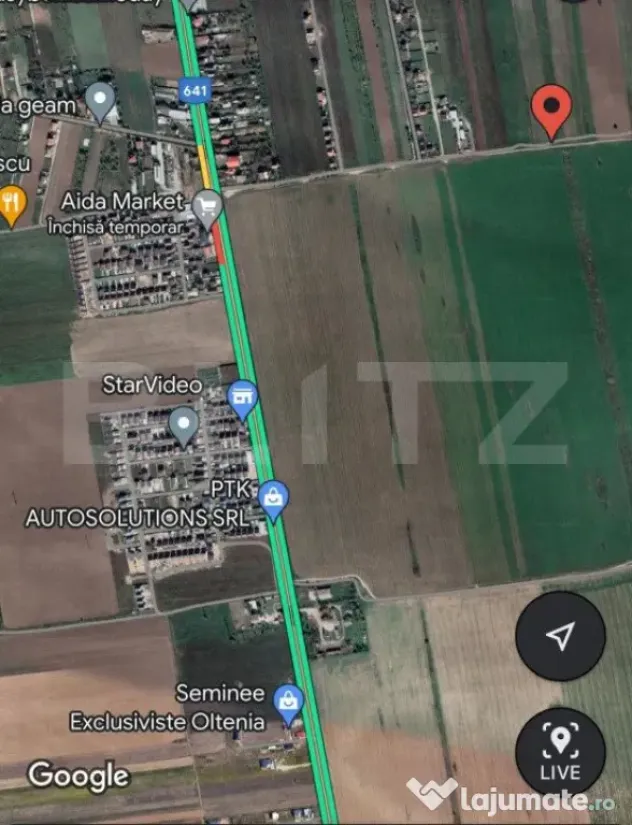
Task: Tap the gray pin below the StarVideo label
Action: pyautogui.click(x=184, y=427)
